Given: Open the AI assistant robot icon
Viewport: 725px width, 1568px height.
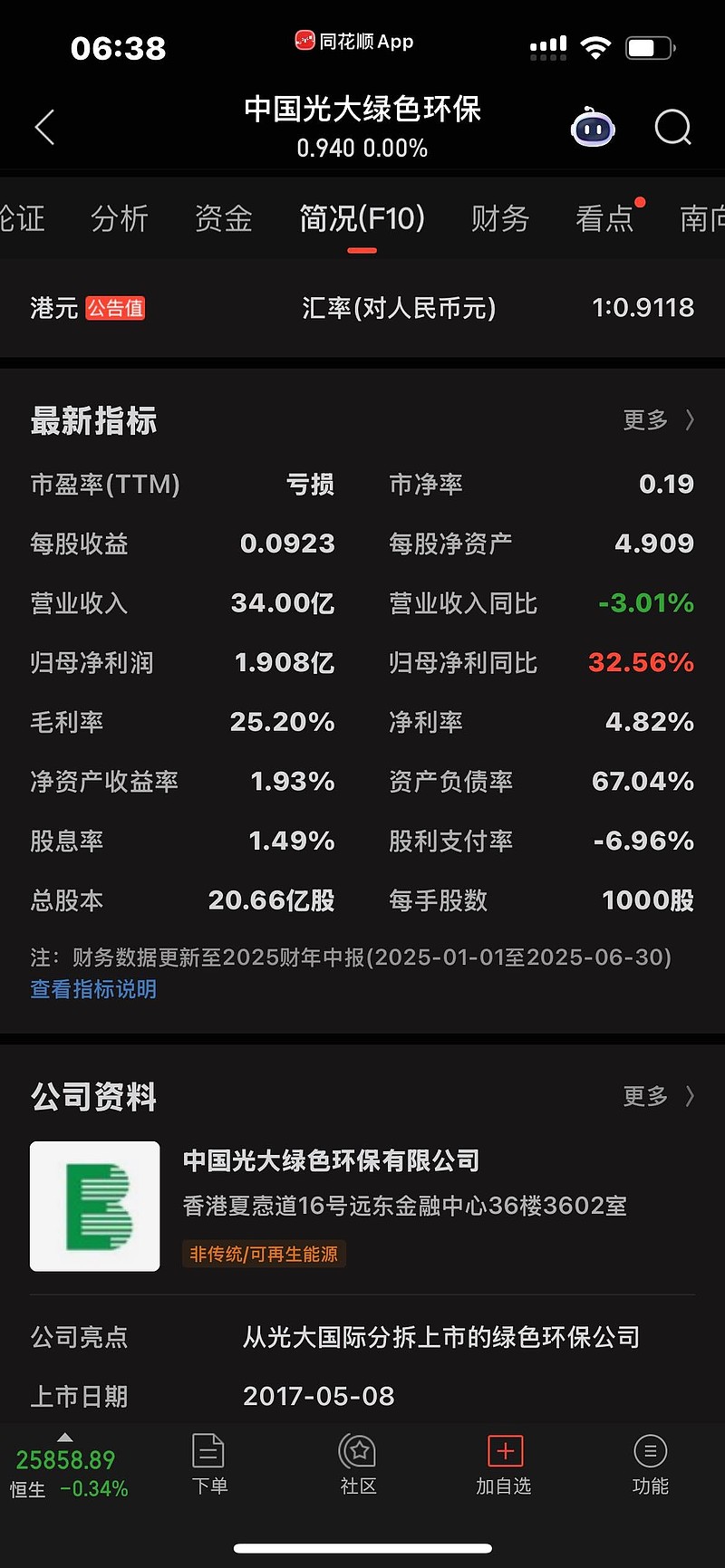Looking at the screenshot, I should click(x=593, y=128).
